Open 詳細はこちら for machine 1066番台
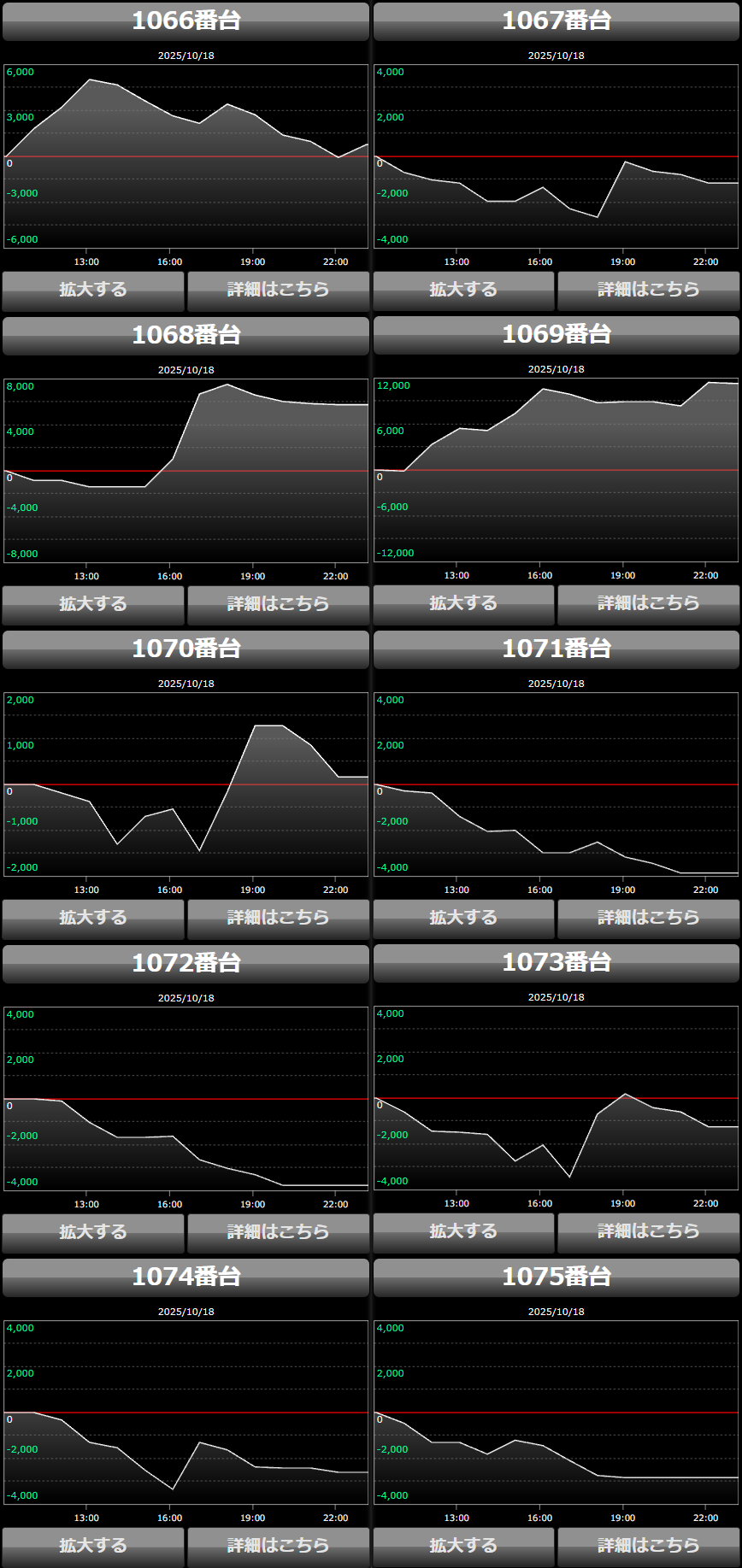The height and width of the screenshot is (1568, 742). coord(278,290)
